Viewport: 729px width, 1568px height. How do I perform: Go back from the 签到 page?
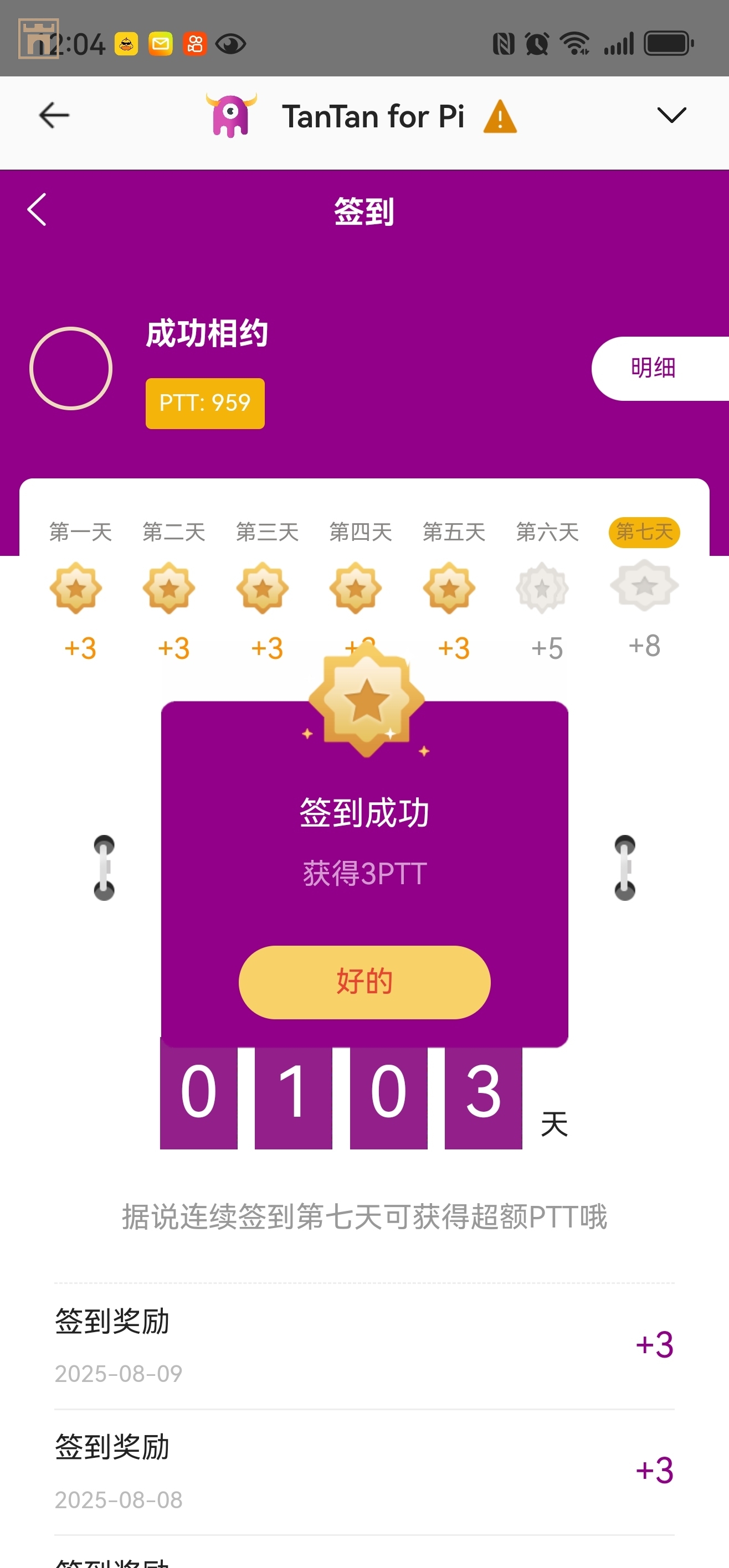pyautogui.click(x=38, y=210)
